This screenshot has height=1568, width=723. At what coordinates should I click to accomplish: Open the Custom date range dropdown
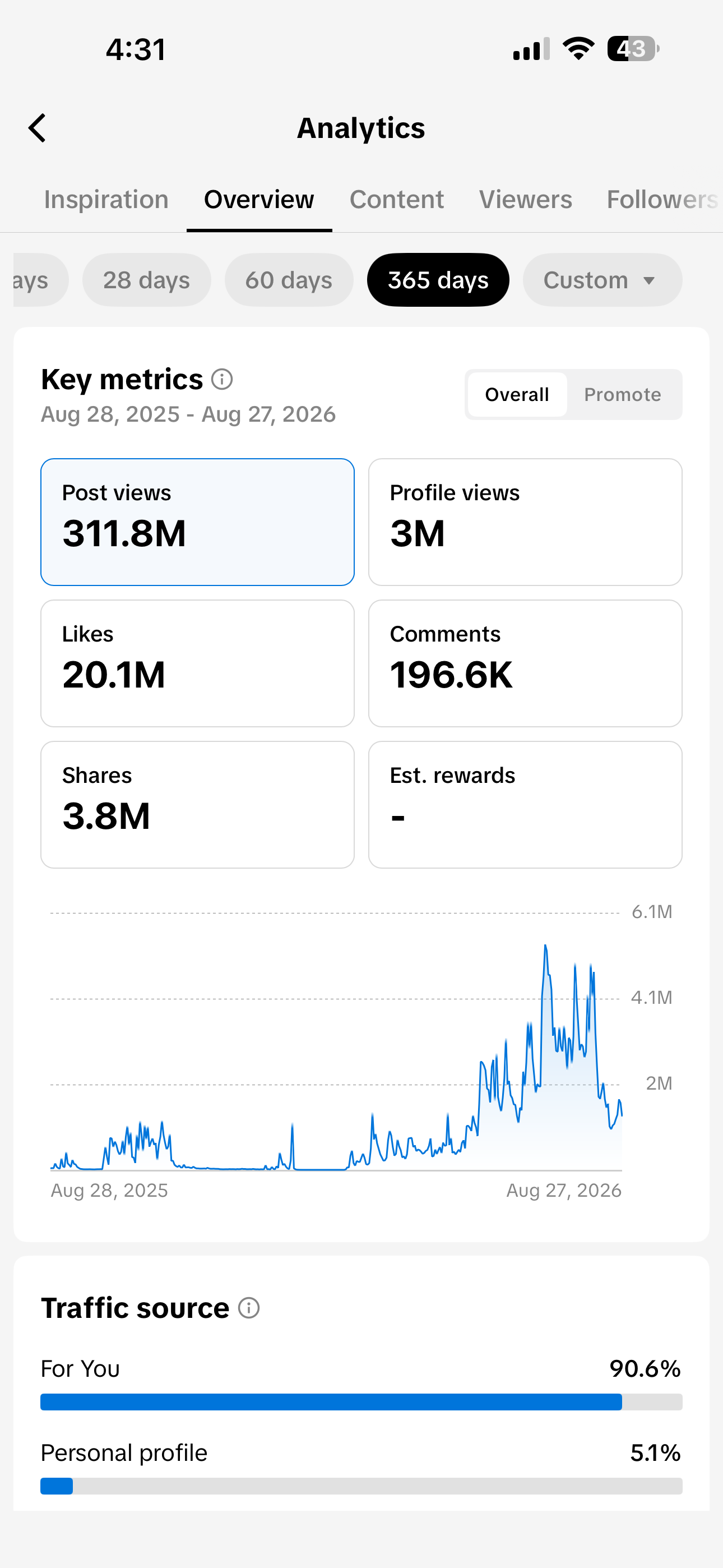click(602, 280)
